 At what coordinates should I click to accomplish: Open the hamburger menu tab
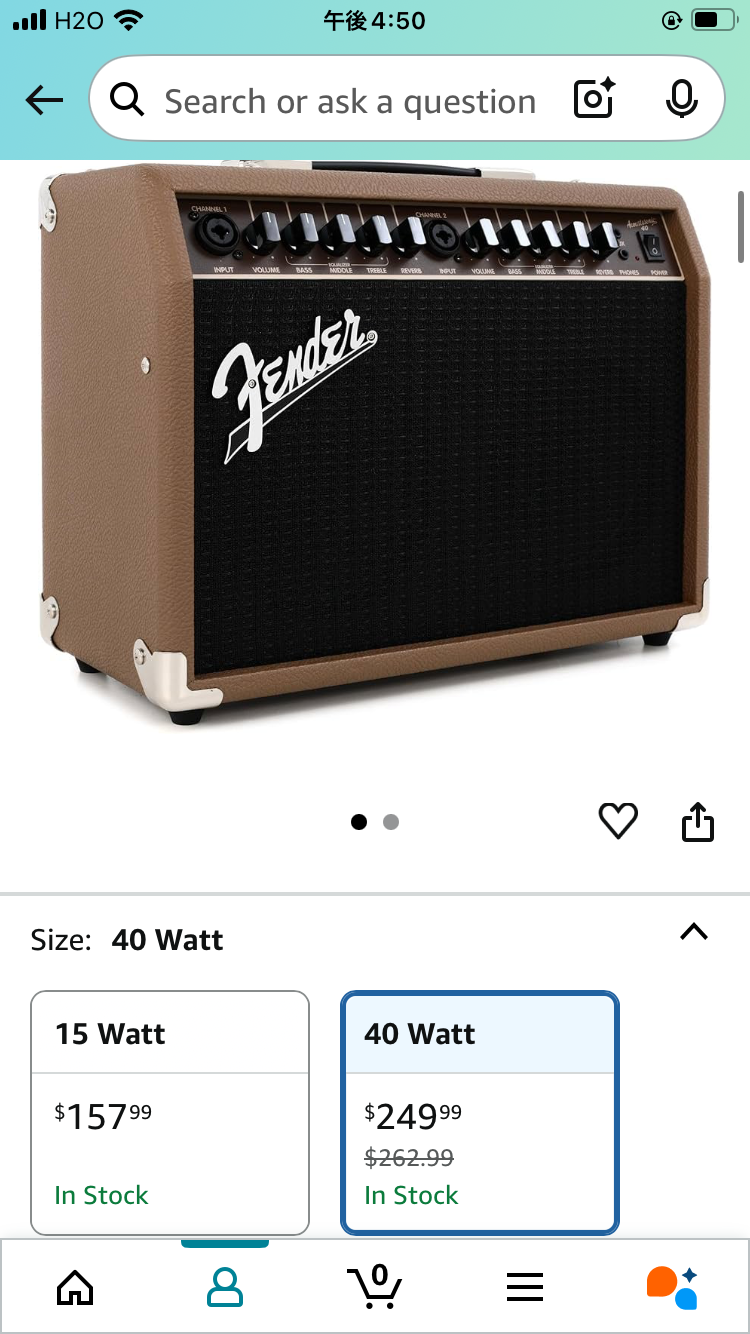tap(525, 1287)
